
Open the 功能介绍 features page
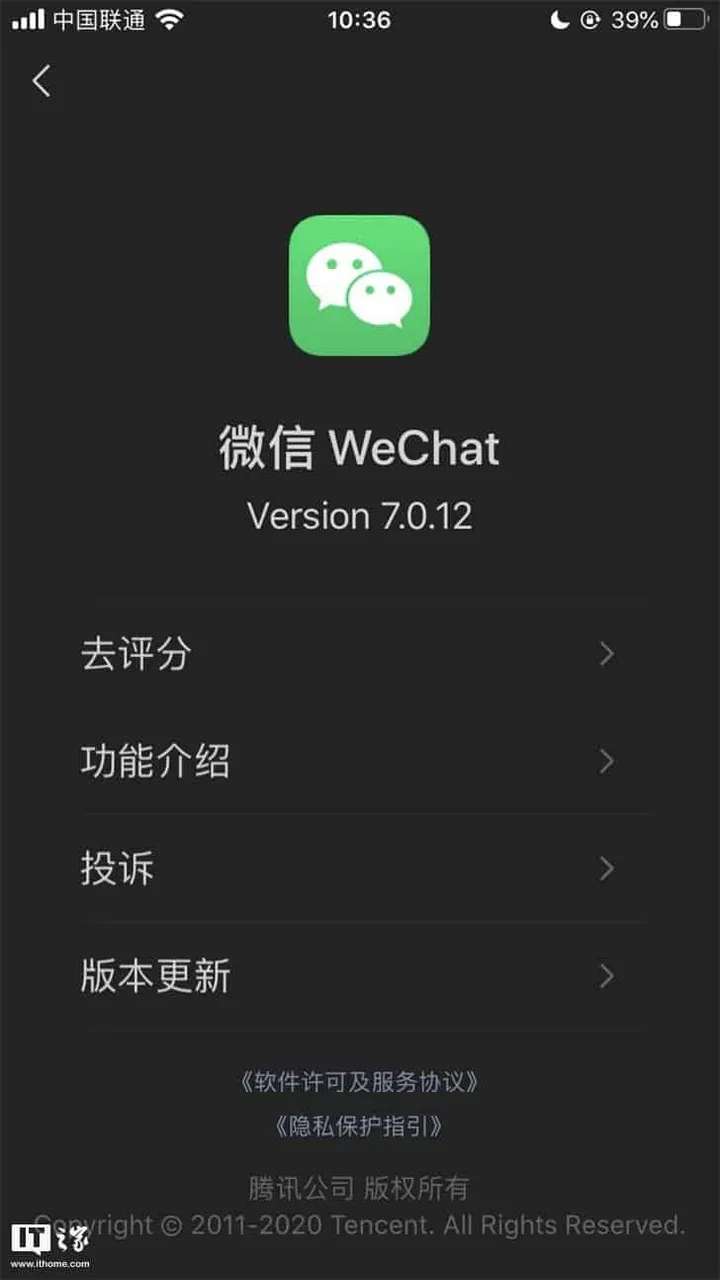tap(154, 761)
